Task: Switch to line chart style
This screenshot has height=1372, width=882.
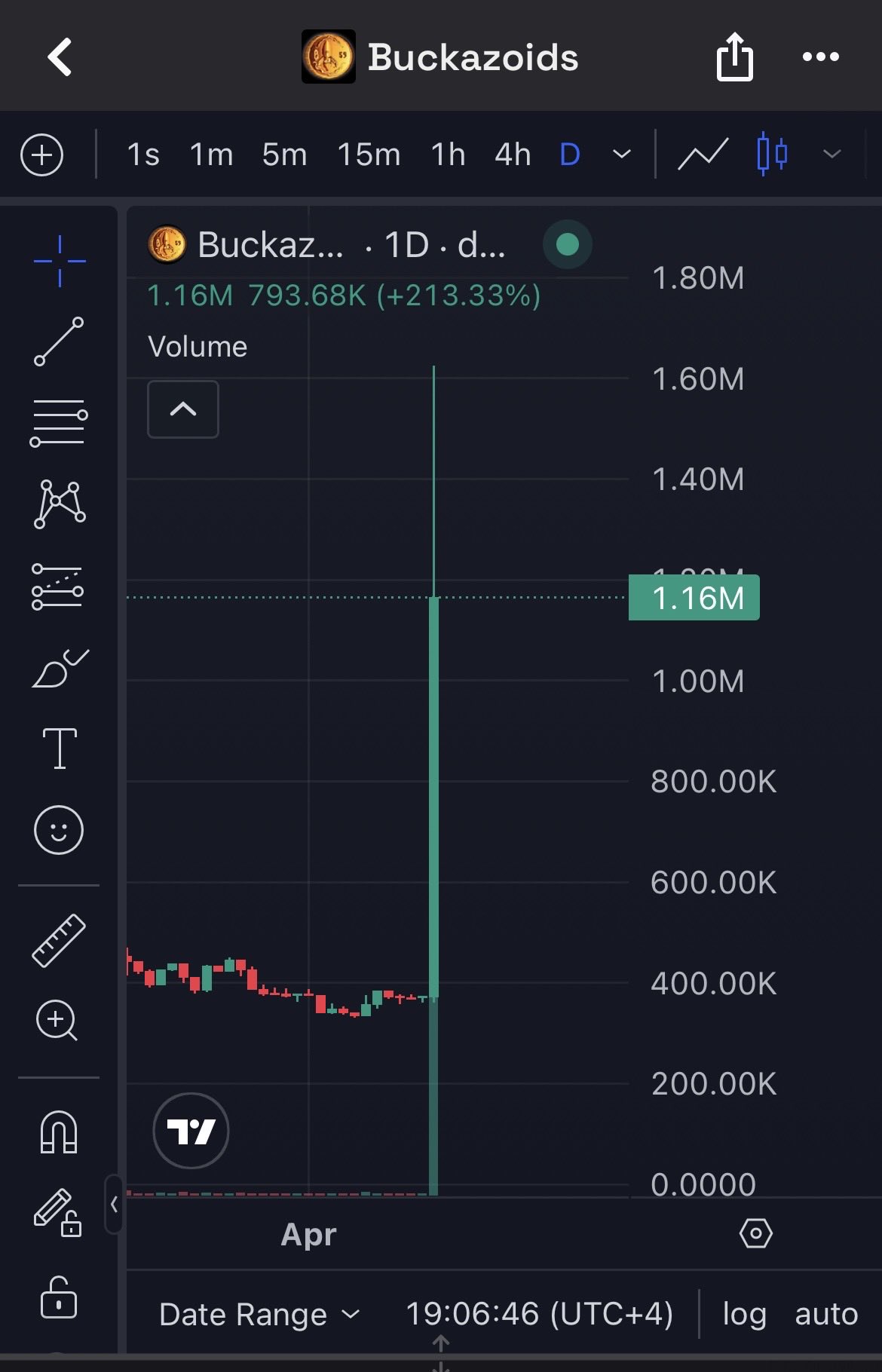Action: pyautogui.click(x=703, y=155)
